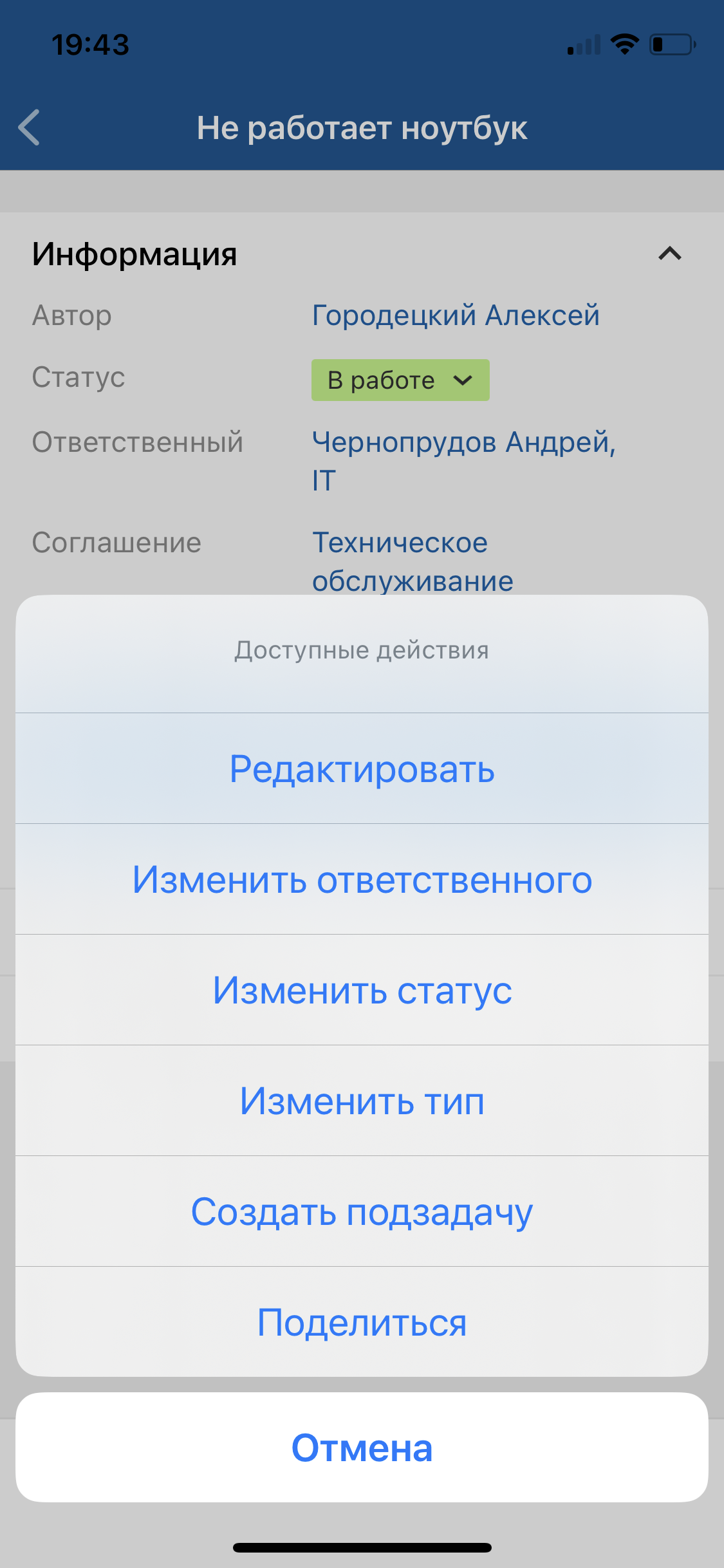This screenshot has width=724, height=1568.
Task: Select Редактировать in the action sheet
Action: click(362, 769)
